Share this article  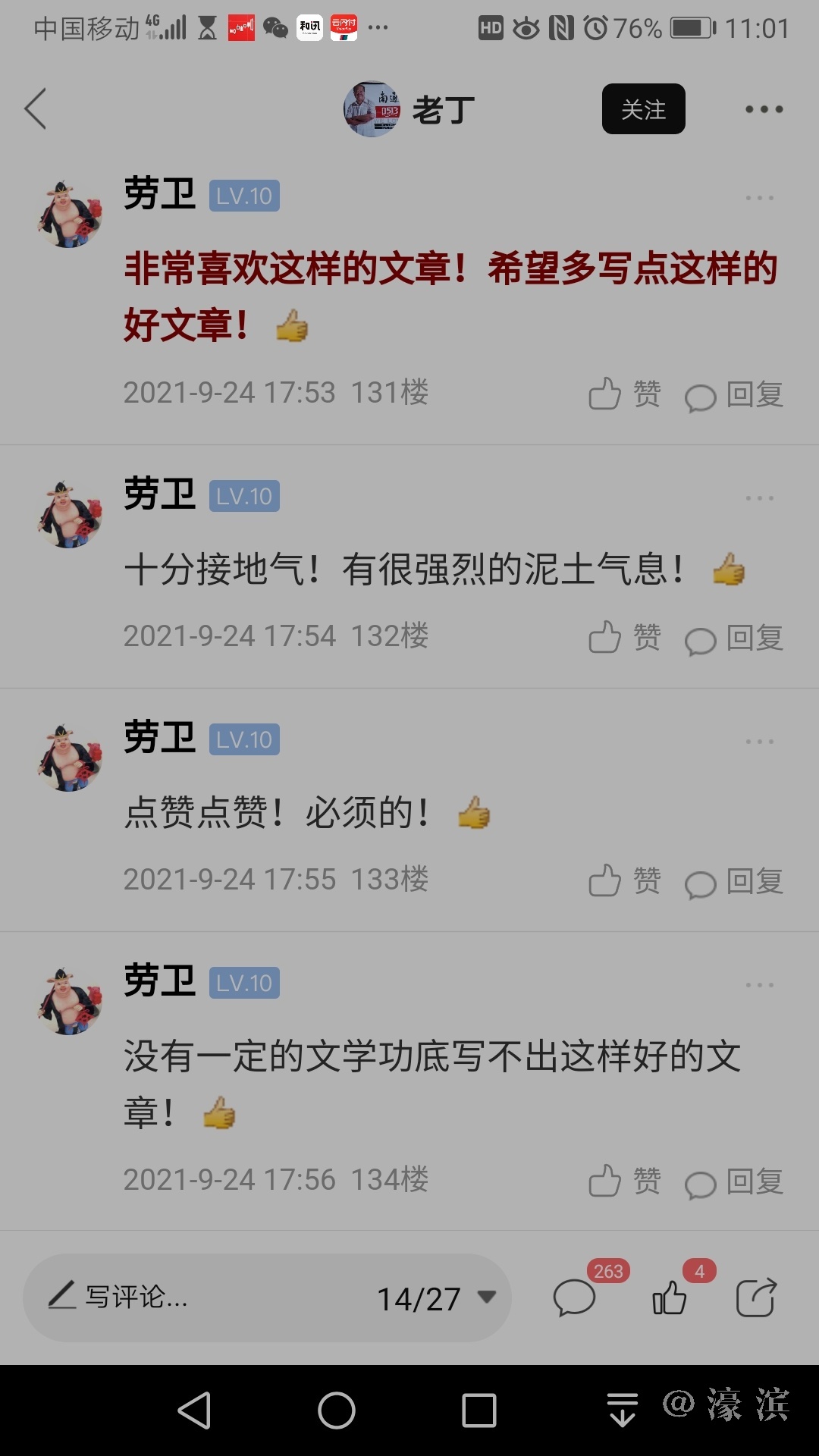(x=756, y=1298)
